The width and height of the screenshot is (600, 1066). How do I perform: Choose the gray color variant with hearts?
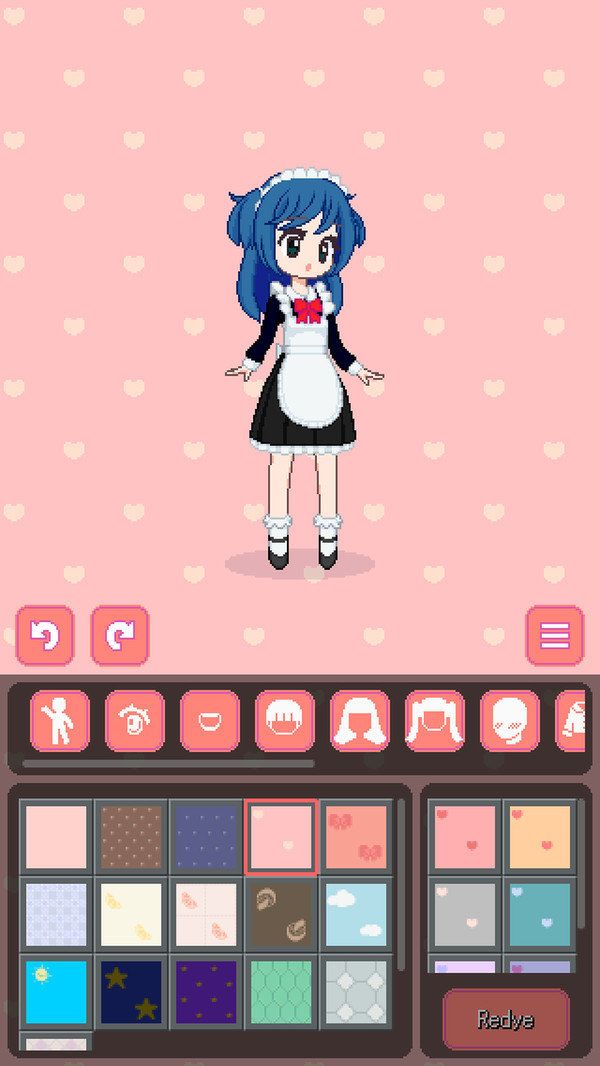click(x=465, y=914)
